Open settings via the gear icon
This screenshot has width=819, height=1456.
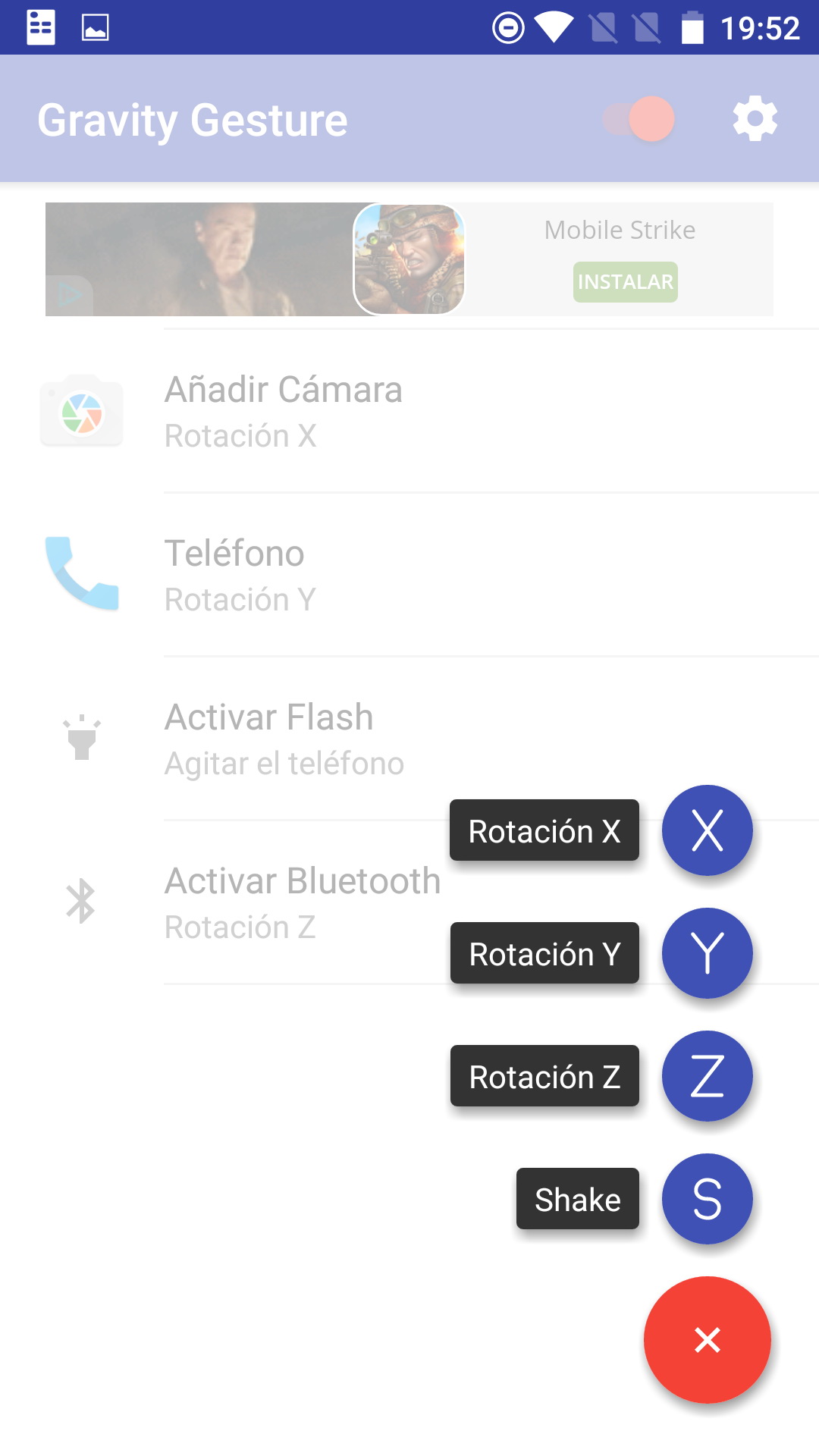pos(755,118)
